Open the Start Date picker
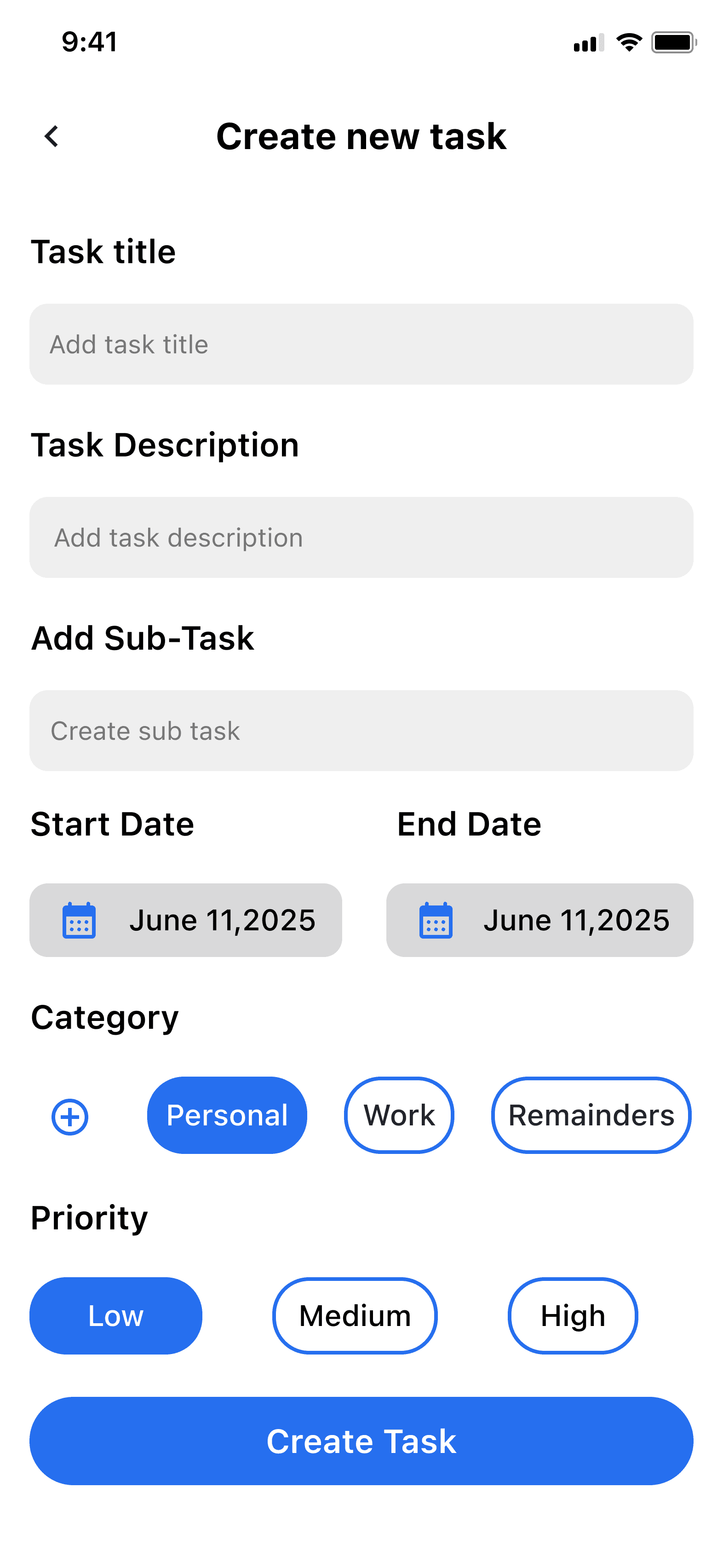 [x=186, y=920]
